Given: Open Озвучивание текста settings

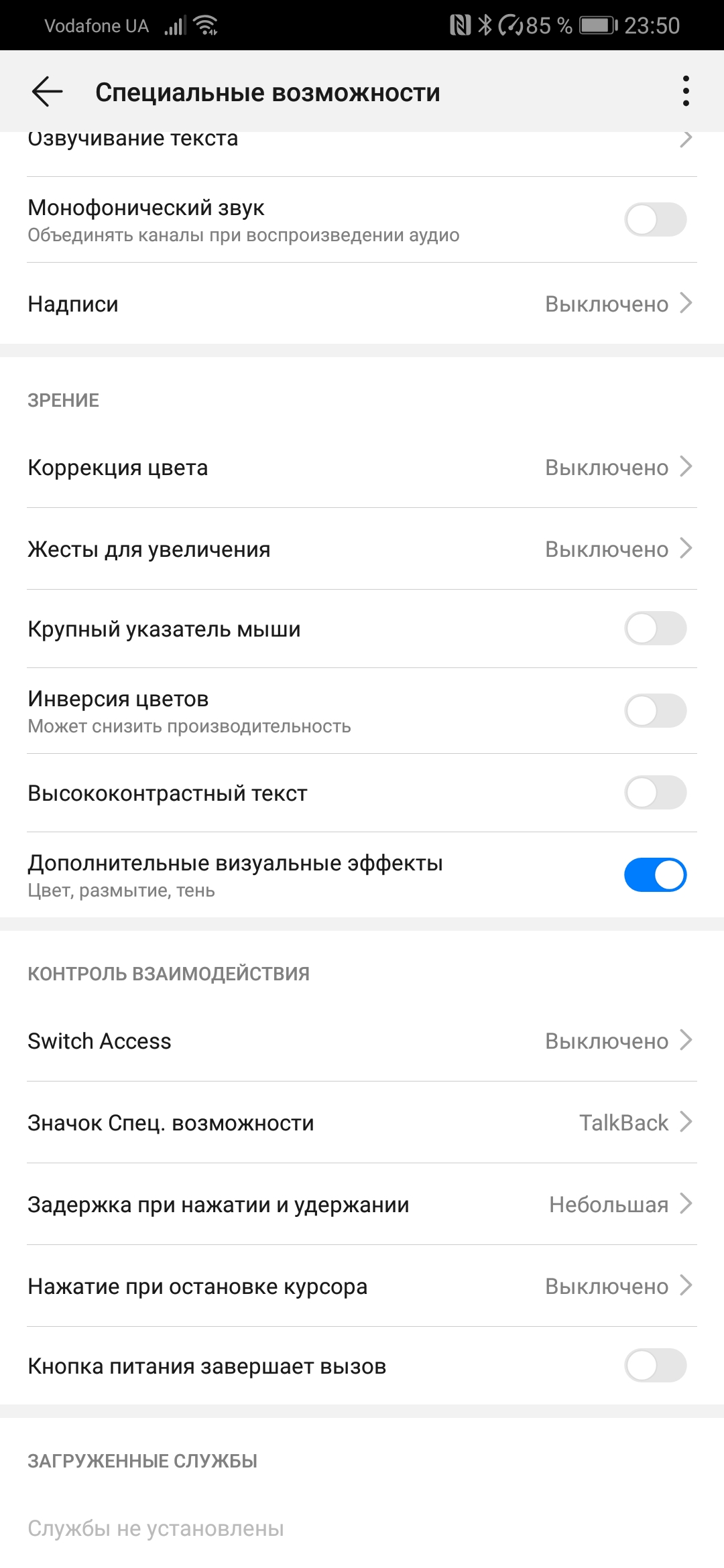Looking at the screenshot, I should [362, 141].
